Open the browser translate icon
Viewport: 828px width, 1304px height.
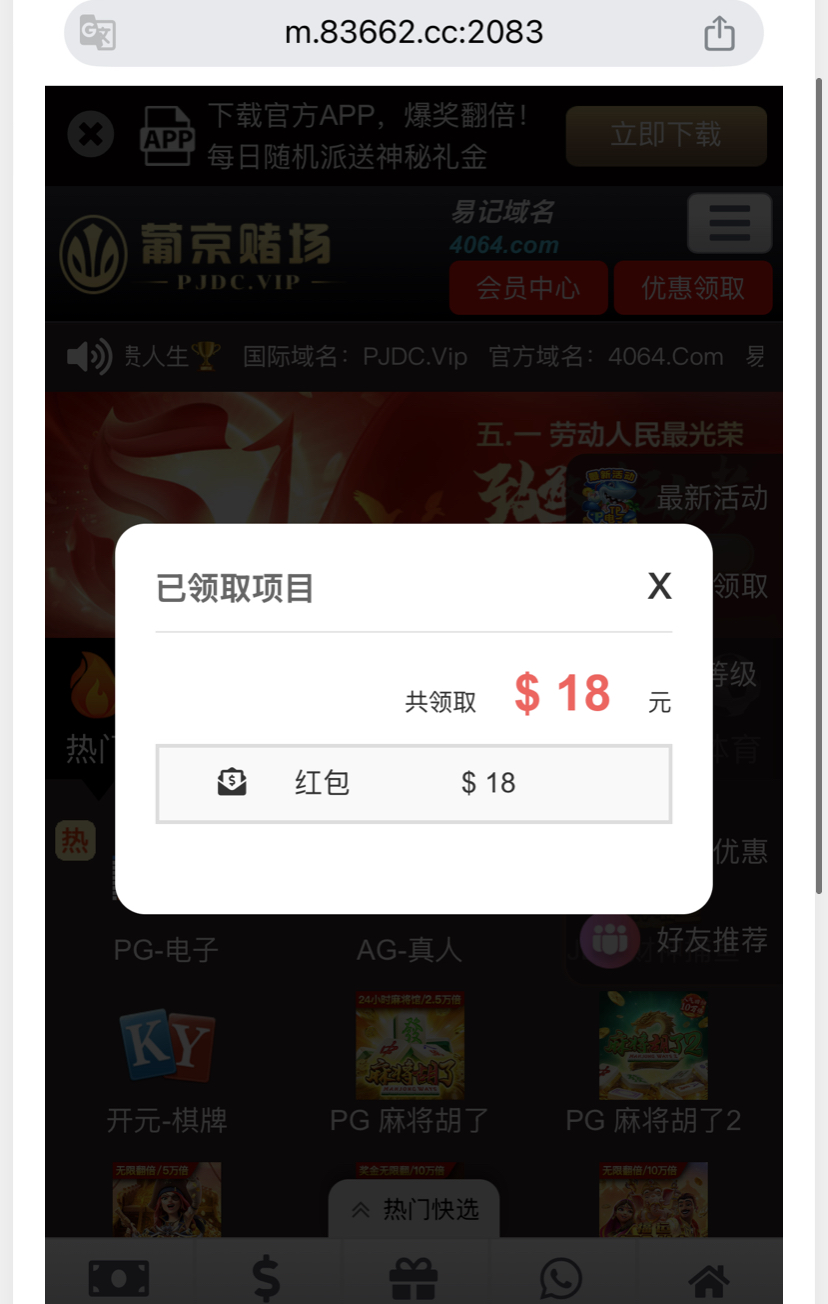click(x=98, y=33)
